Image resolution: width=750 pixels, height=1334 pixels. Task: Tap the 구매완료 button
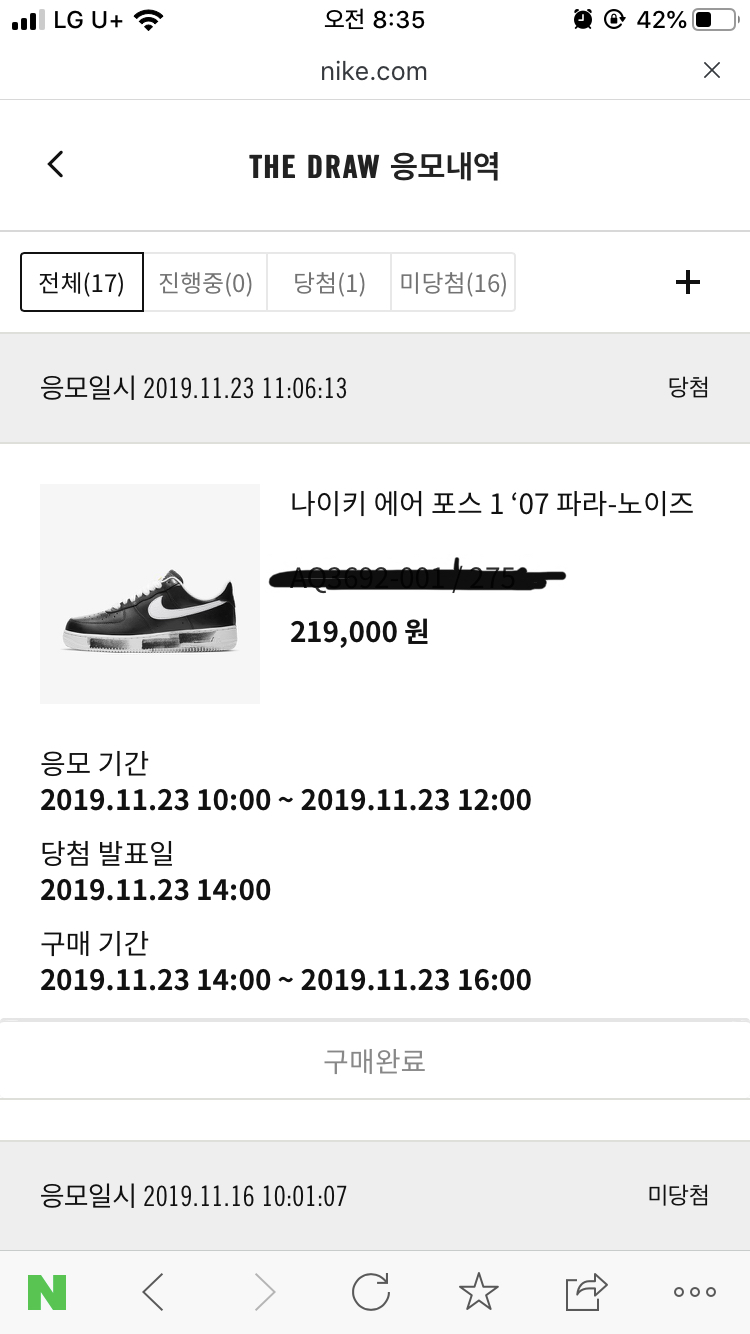click(375, 1060)
